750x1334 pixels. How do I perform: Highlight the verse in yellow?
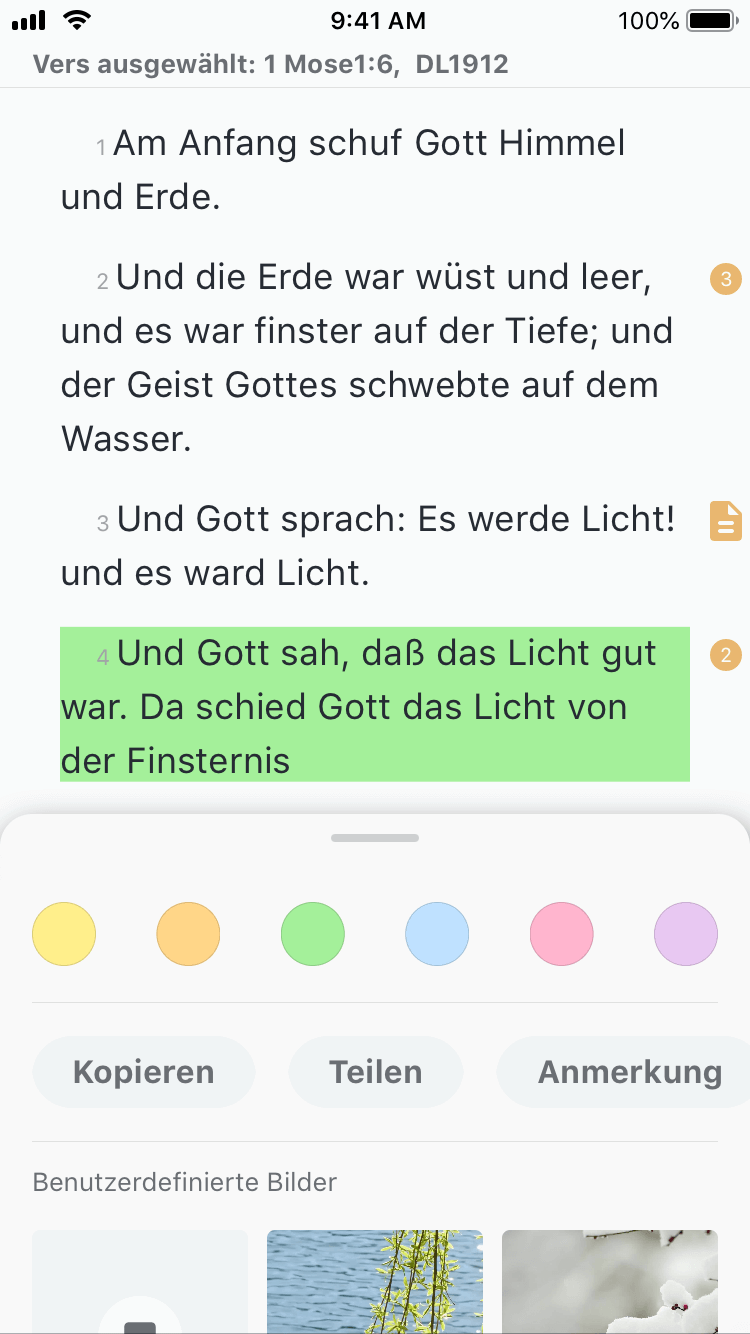(x=64, y=933)
